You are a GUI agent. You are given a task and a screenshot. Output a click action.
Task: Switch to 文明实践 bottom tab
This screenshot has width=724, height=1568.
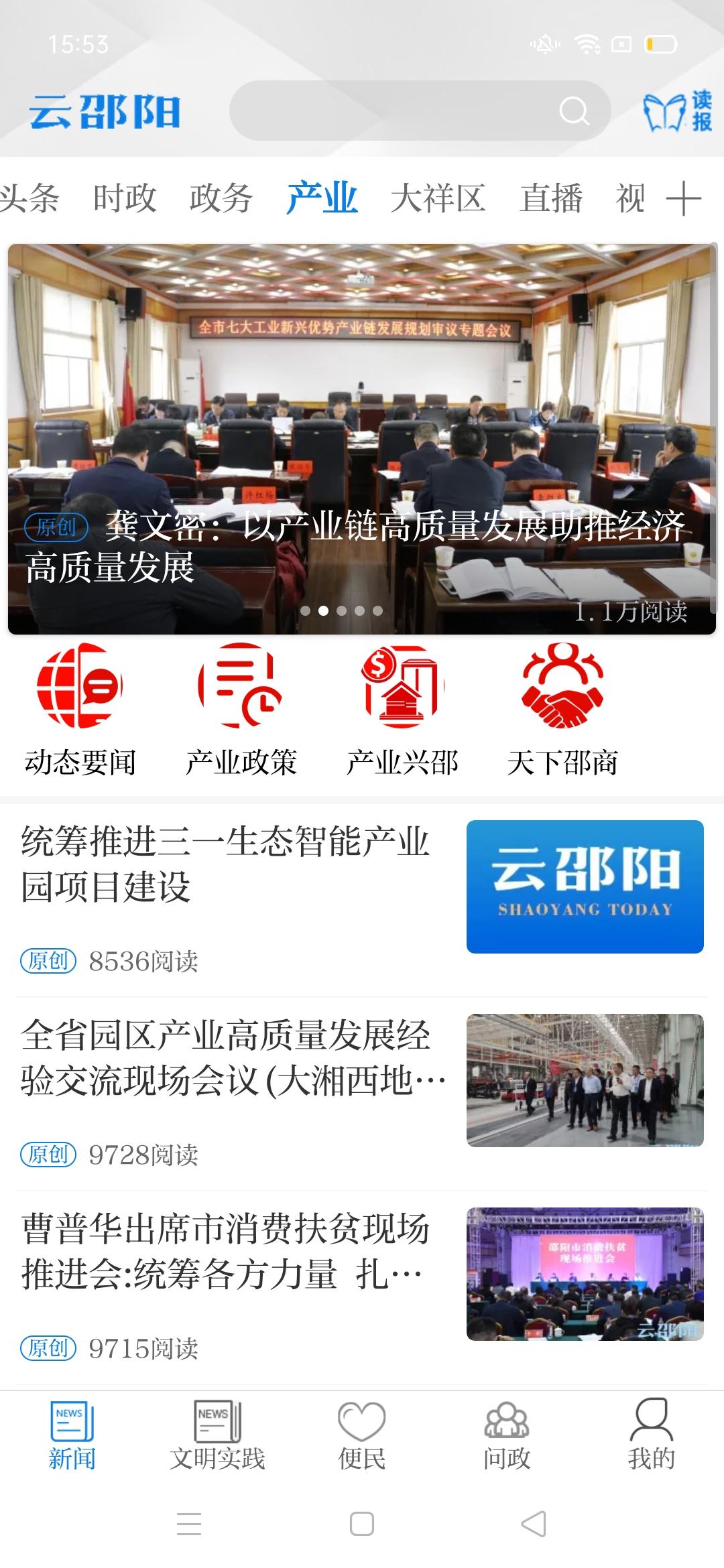tap(217, 1435)
